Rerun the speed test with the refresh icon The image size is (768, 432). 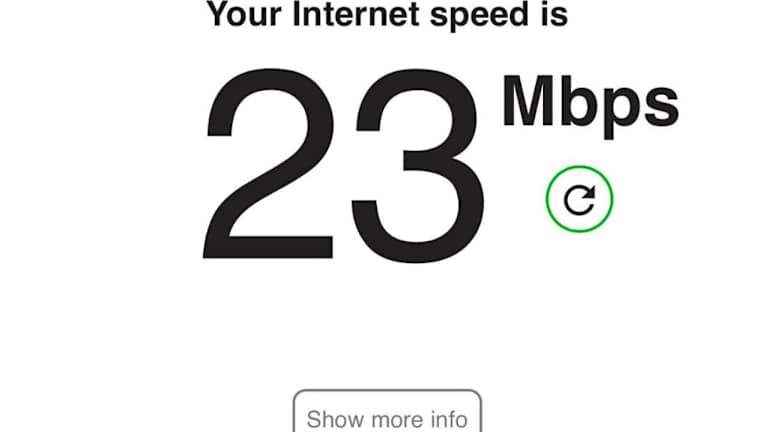pos(579,200)
